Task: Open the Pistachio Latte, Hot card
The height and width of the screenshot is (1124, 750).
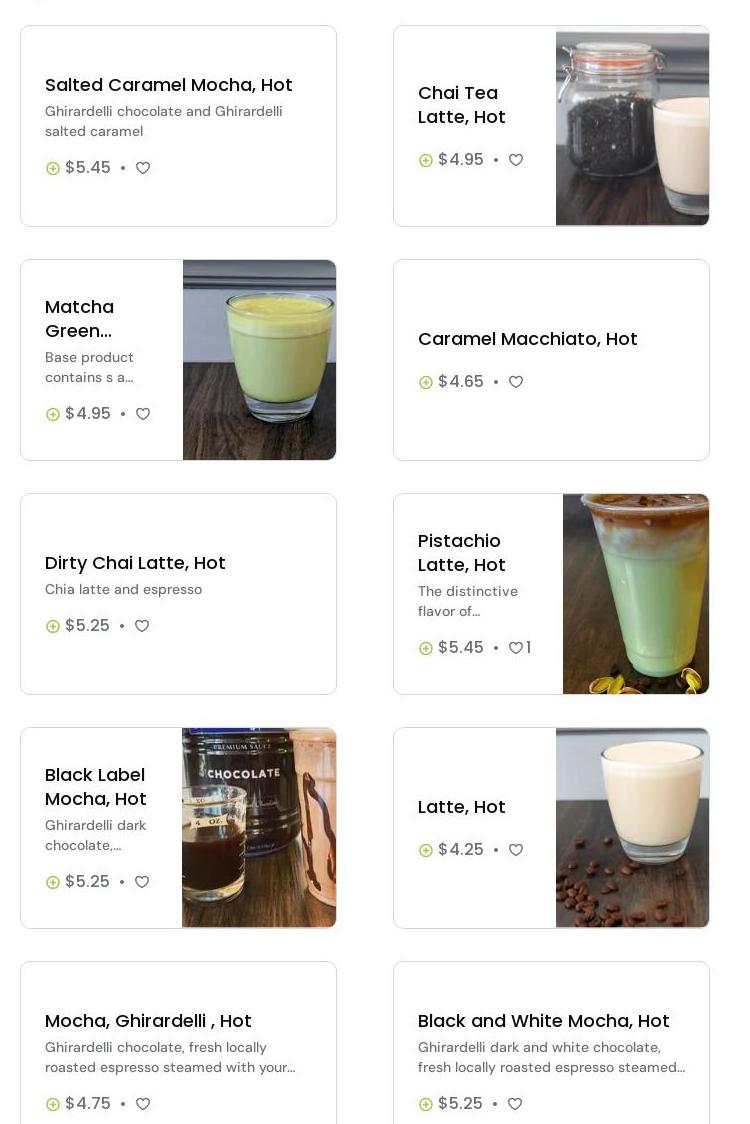Action: click(461, 553)
